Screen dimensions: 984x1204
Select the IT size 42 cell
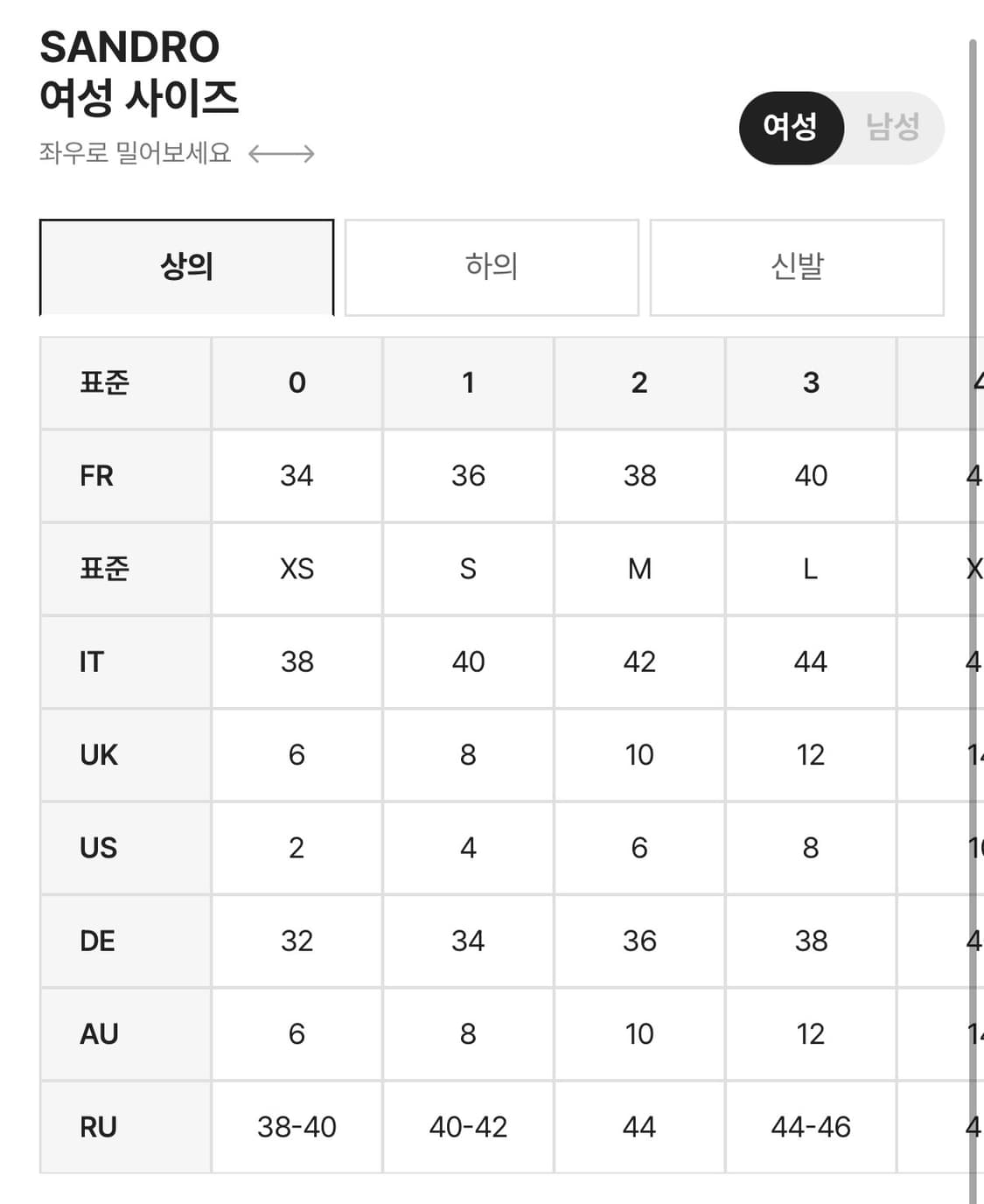point(639,661)
